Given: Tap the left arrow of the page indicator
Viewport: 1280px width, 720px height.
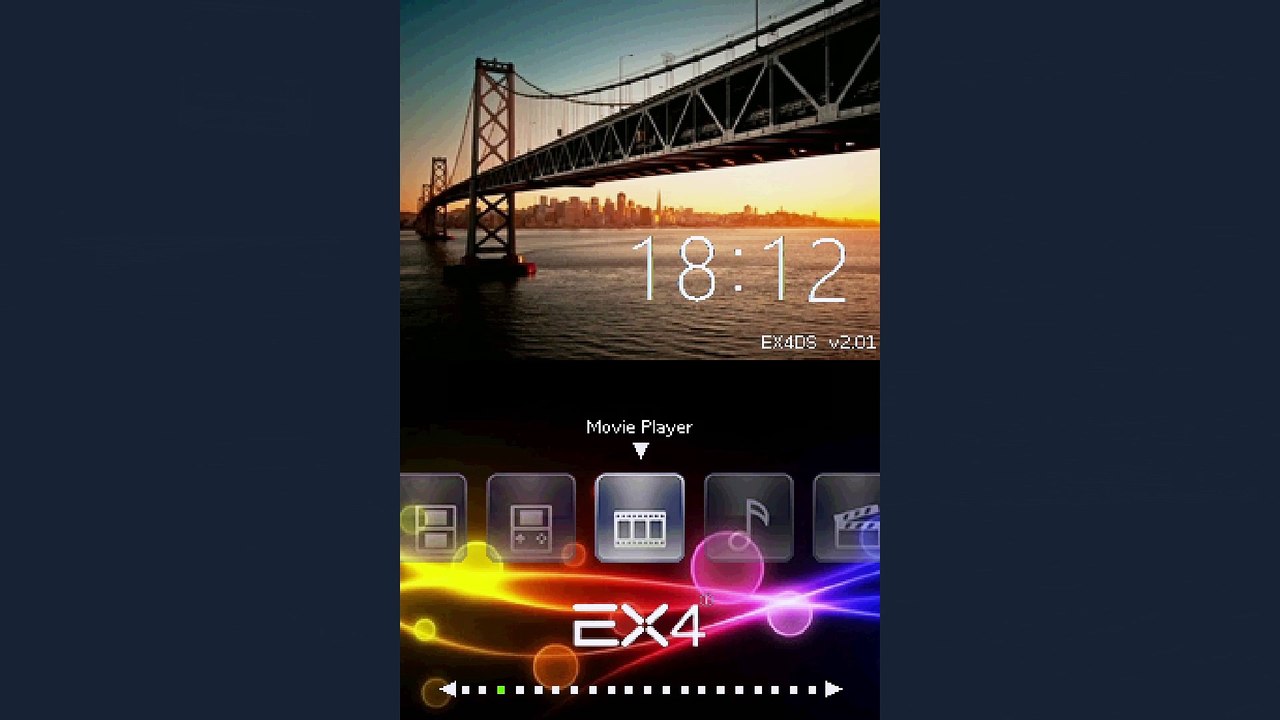Looking at the screenshot, I should pyautogui.click(x=448, y=689).
